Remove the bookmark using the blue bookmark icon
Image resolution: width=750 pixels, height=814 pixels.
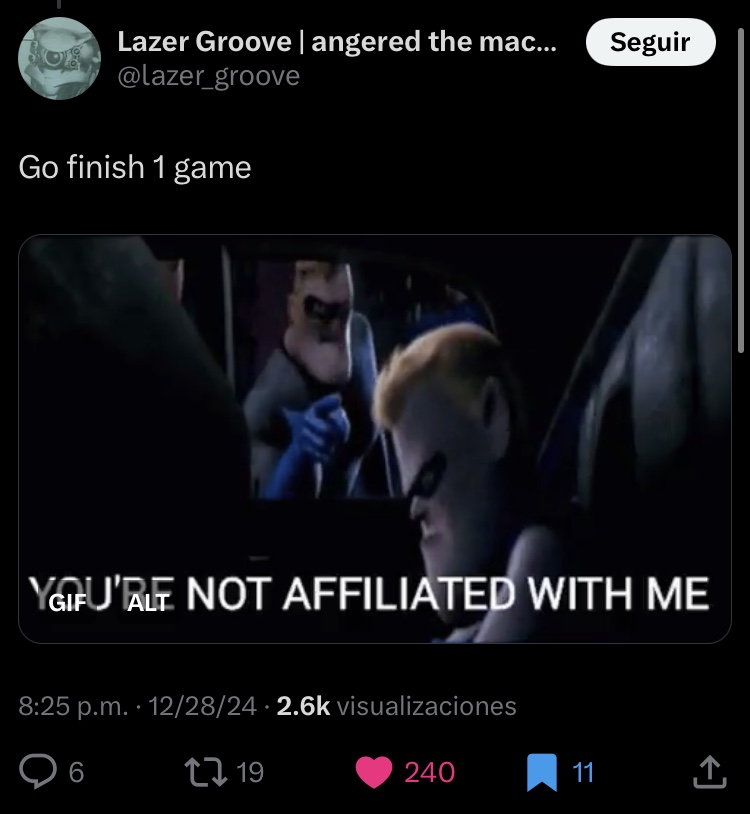click(x=541, y=771)
